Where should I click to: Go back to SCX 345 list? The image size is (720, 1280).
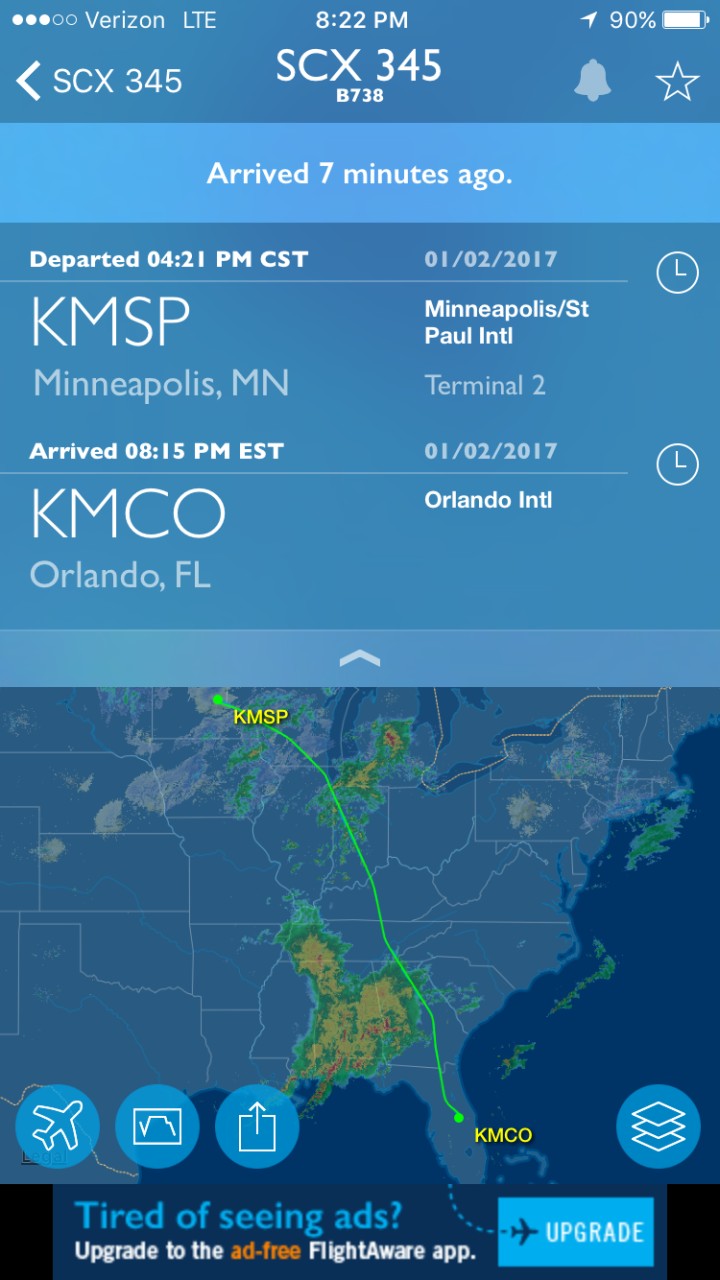pos(100,81)
